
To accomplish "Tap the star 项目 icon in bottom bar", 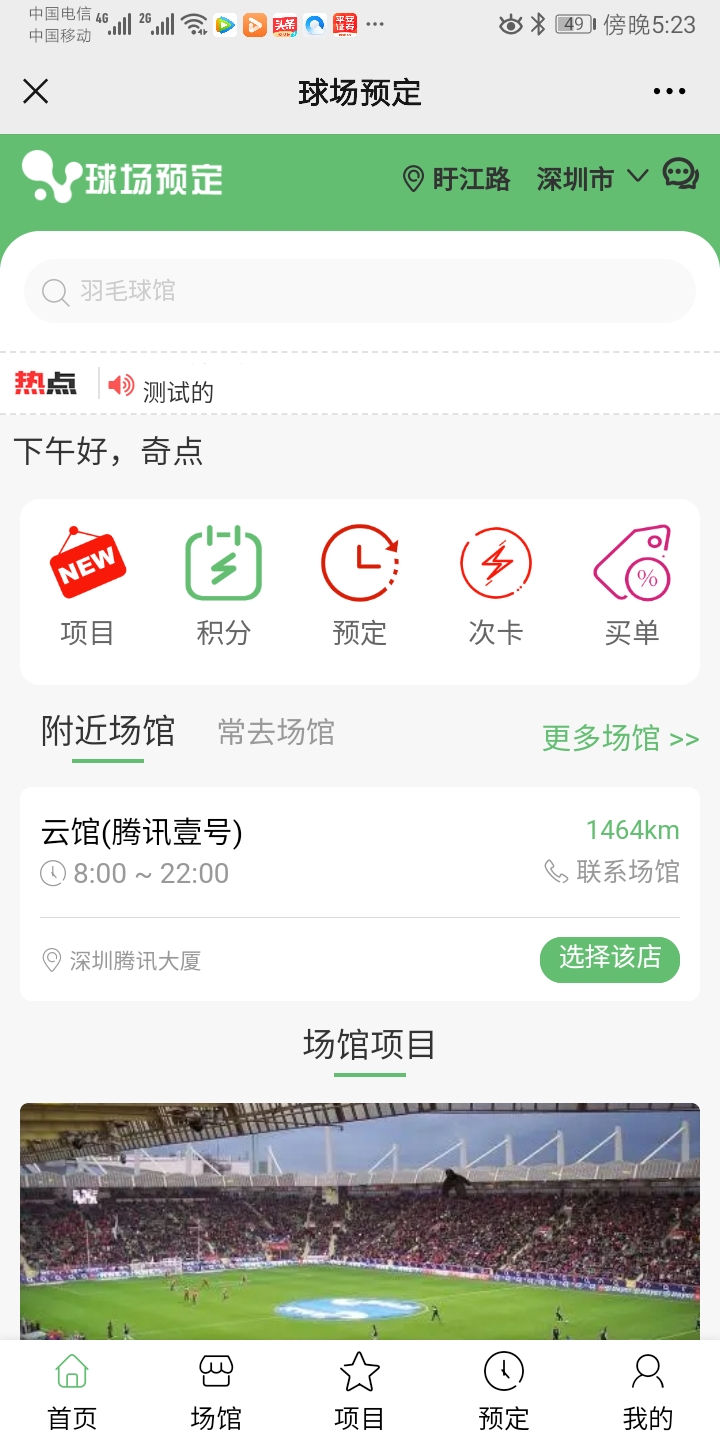I will 359,1385.
